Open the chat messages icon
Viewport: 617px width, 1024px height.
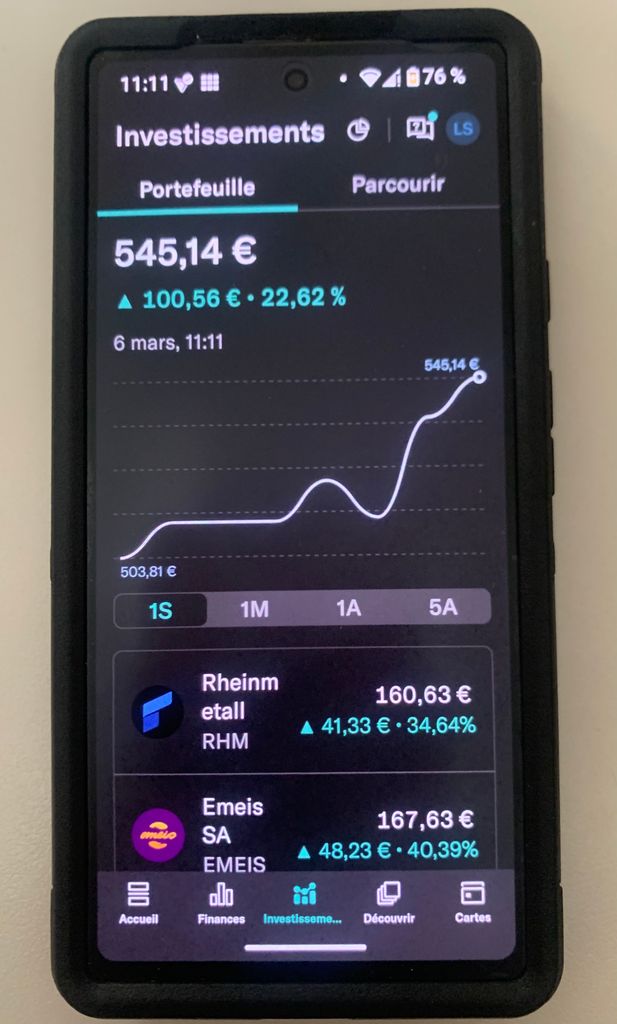[420, 129]
